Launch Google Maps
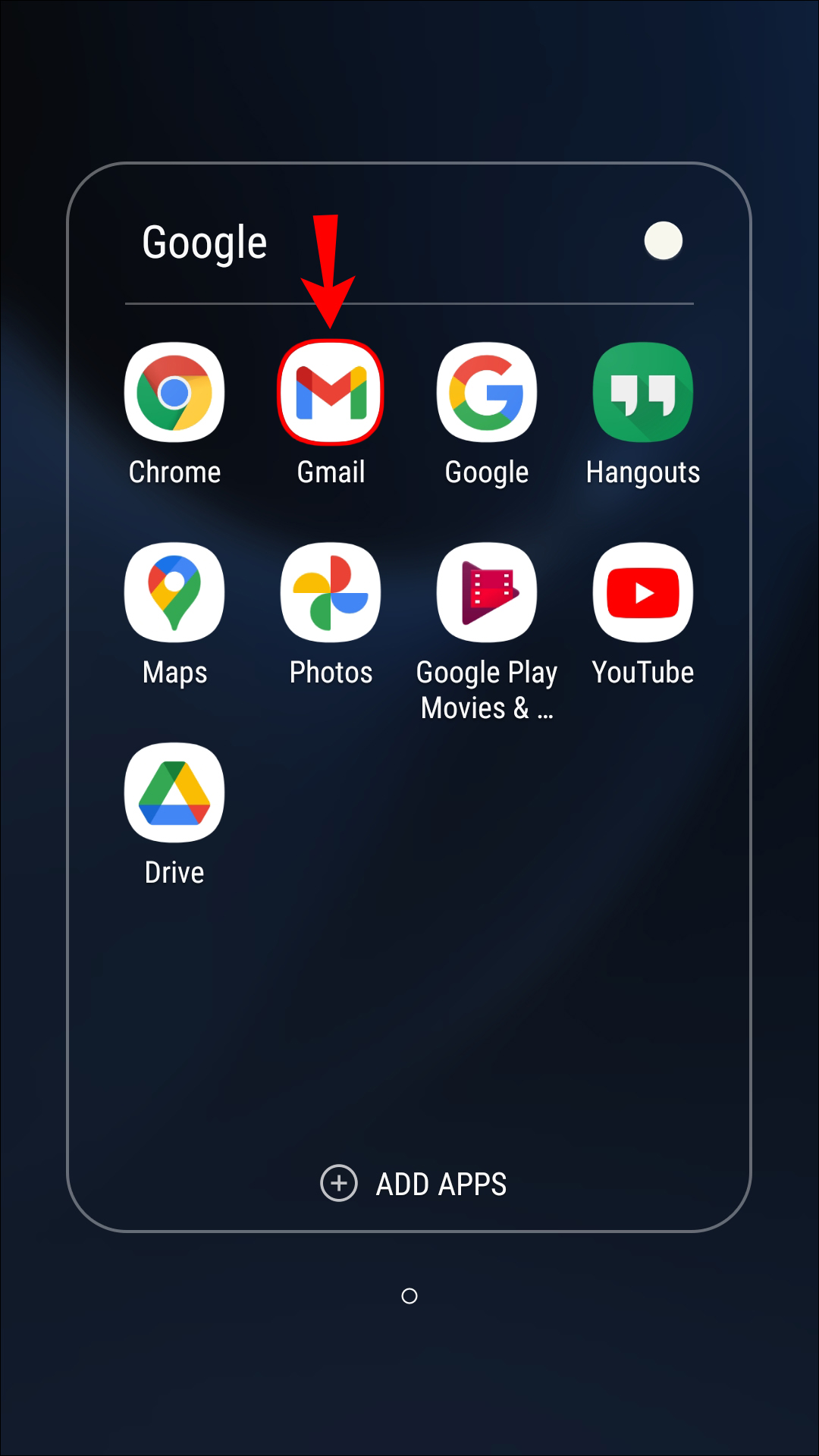The image size is (819, 1456). click(x=174, y=593)
